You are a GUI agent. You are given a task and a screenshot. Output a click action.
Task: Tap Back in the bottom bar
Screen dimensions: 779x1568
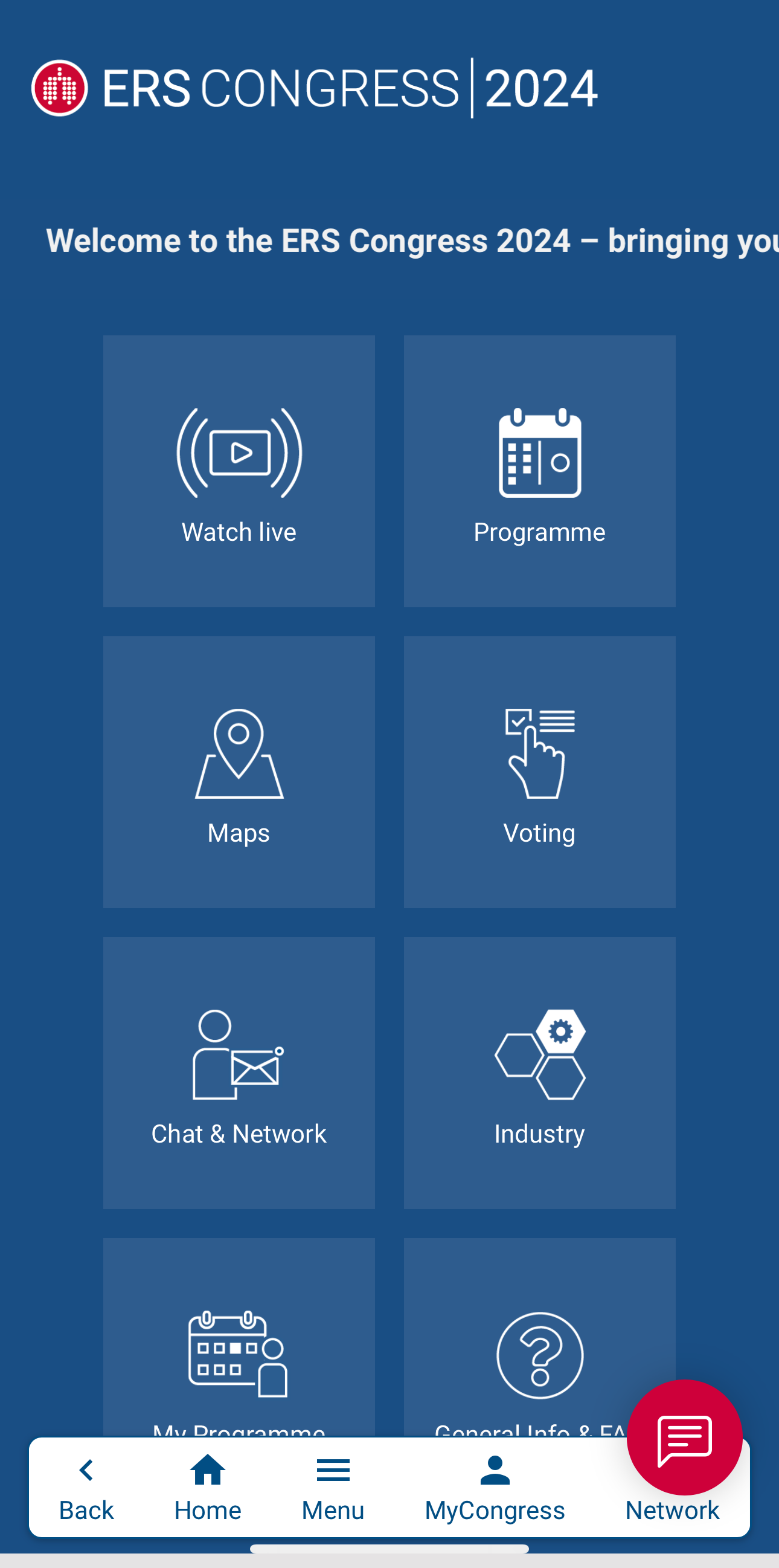click(x=86, y=1488)
